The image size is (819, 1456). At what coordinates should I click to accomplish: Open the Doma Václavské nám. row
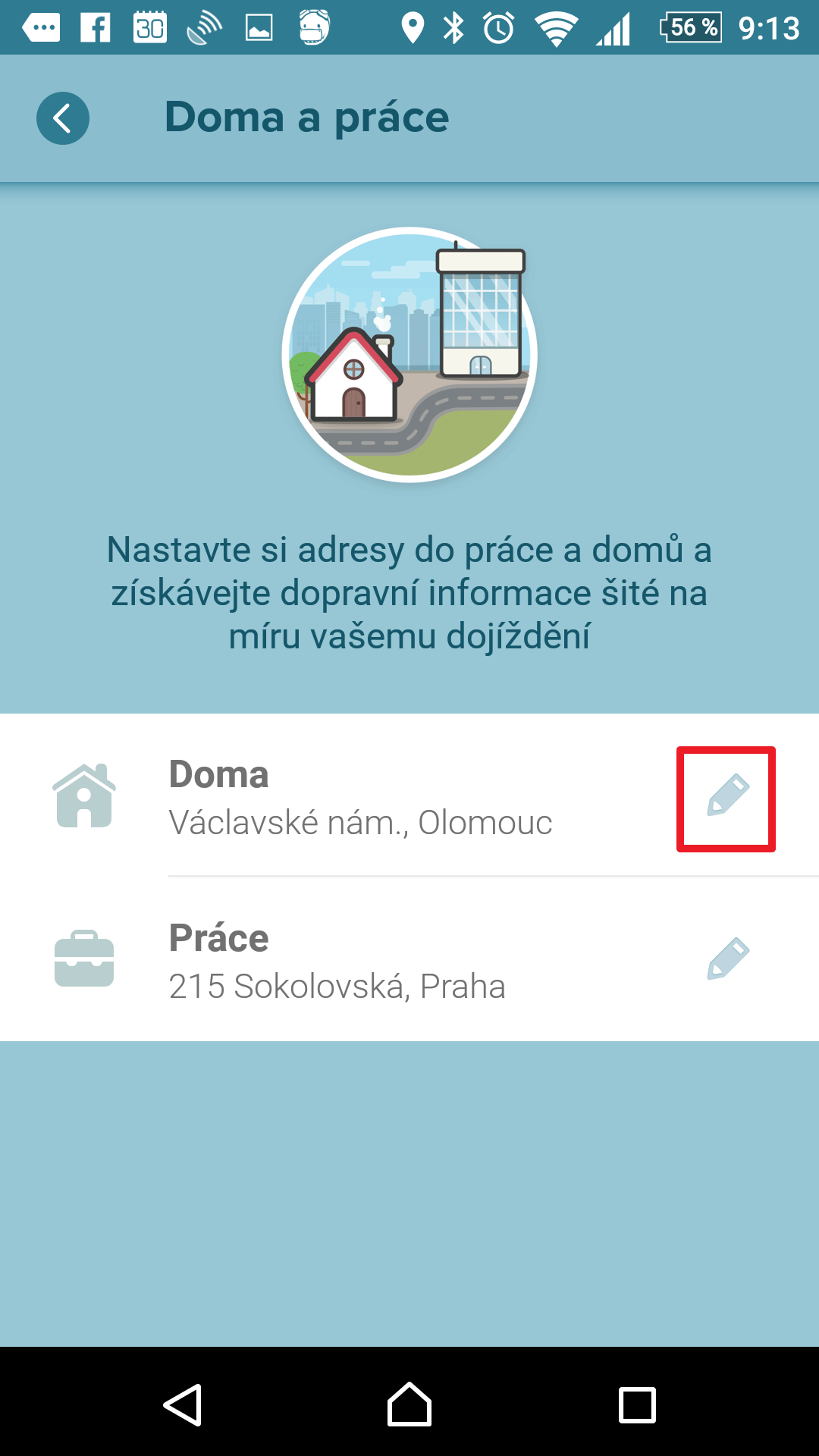(409, 795)
